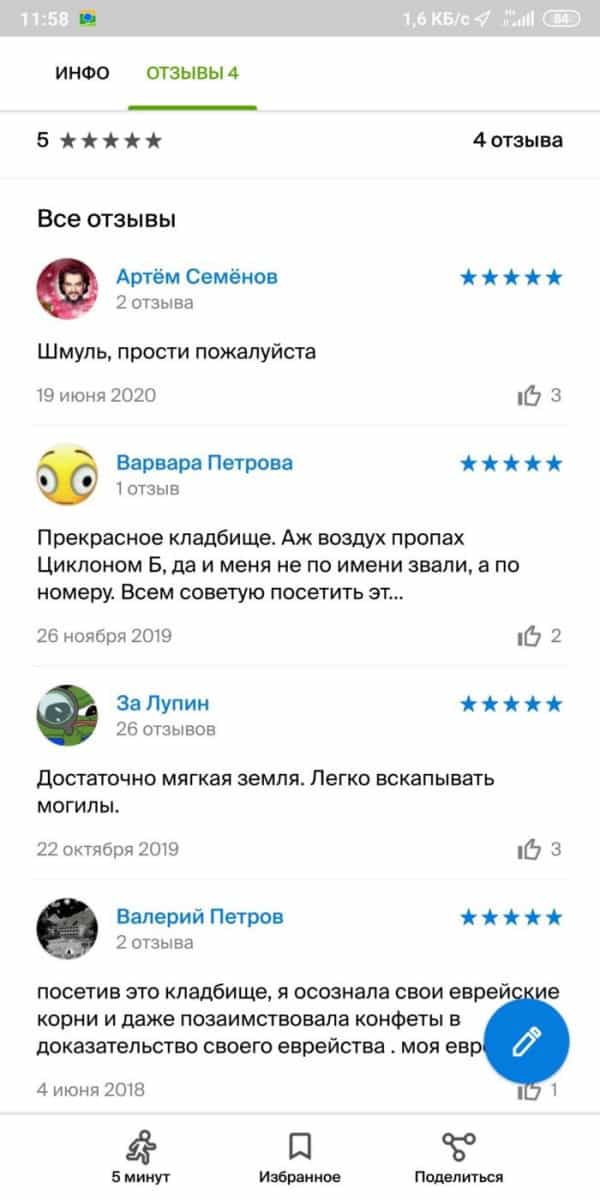Viewport: 600px width, 1200px height.
Task: Open Варвара Петрова's profile
Action: click(x=204, y=463)
